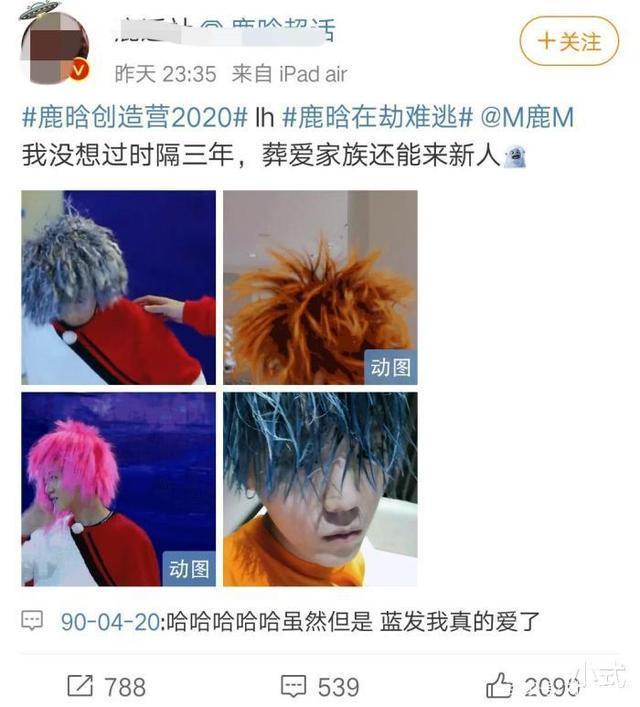Open hashtag #鹿晗创造营2020#
Screen dimensions: 640x707
pos(135,118)
